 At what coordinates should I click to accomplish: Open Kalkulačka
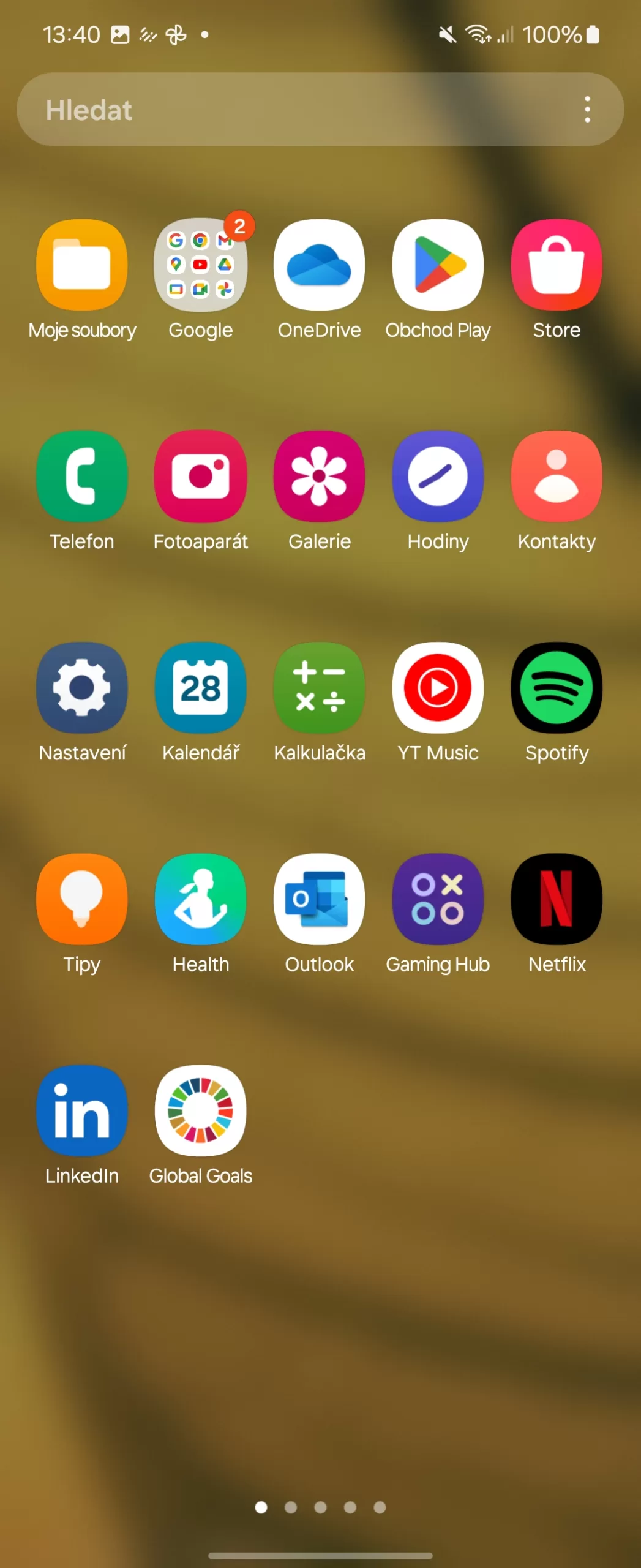click(319, 688)
